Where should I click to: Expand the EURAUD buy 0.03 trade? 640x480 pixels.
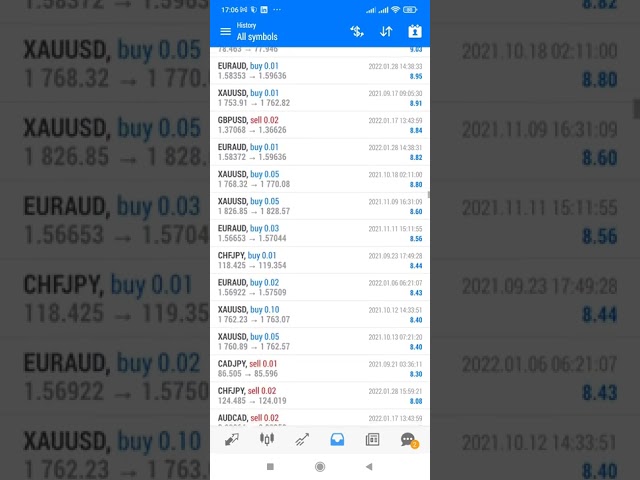click(320, 233)
